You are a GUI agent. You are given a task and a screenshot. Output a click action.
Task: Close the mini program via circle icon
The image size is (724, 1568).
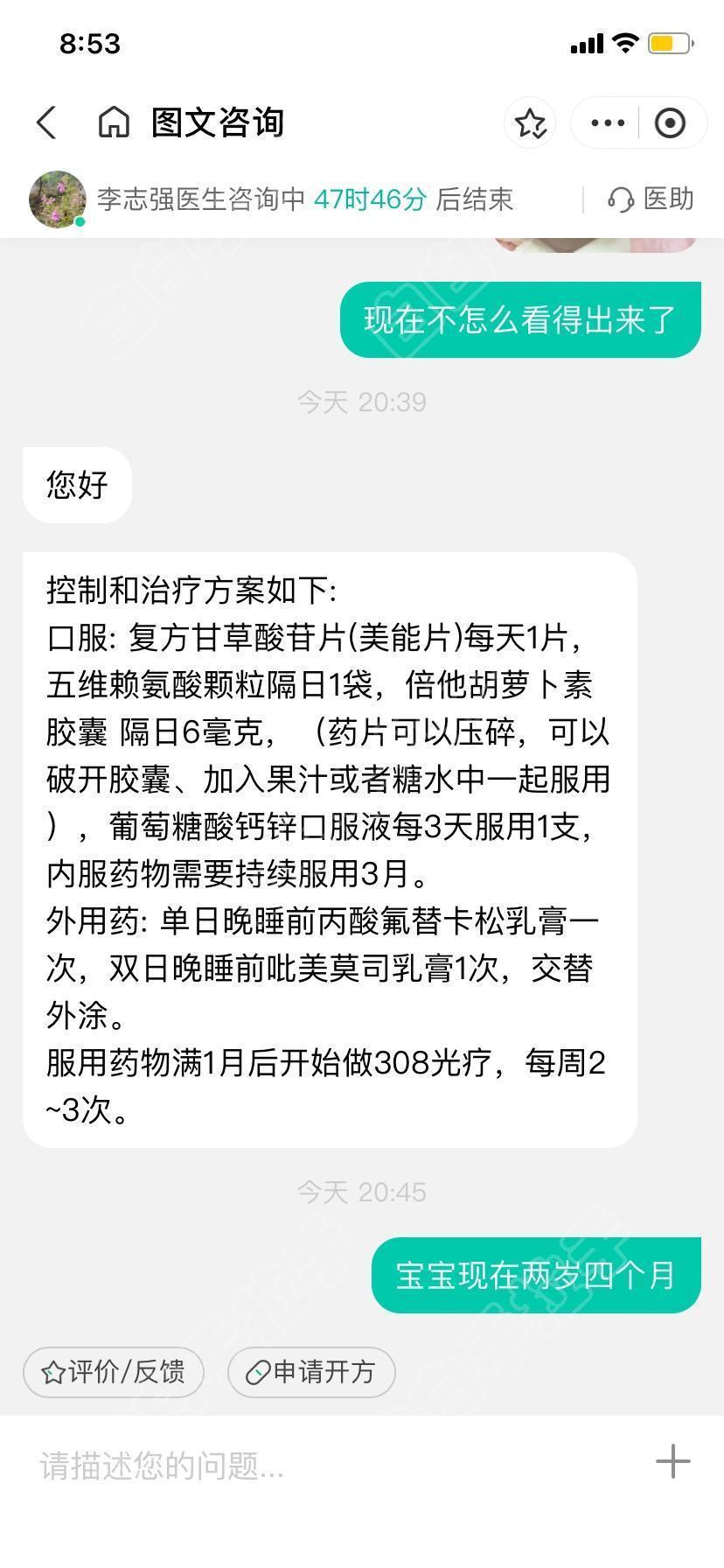[670, 123]
